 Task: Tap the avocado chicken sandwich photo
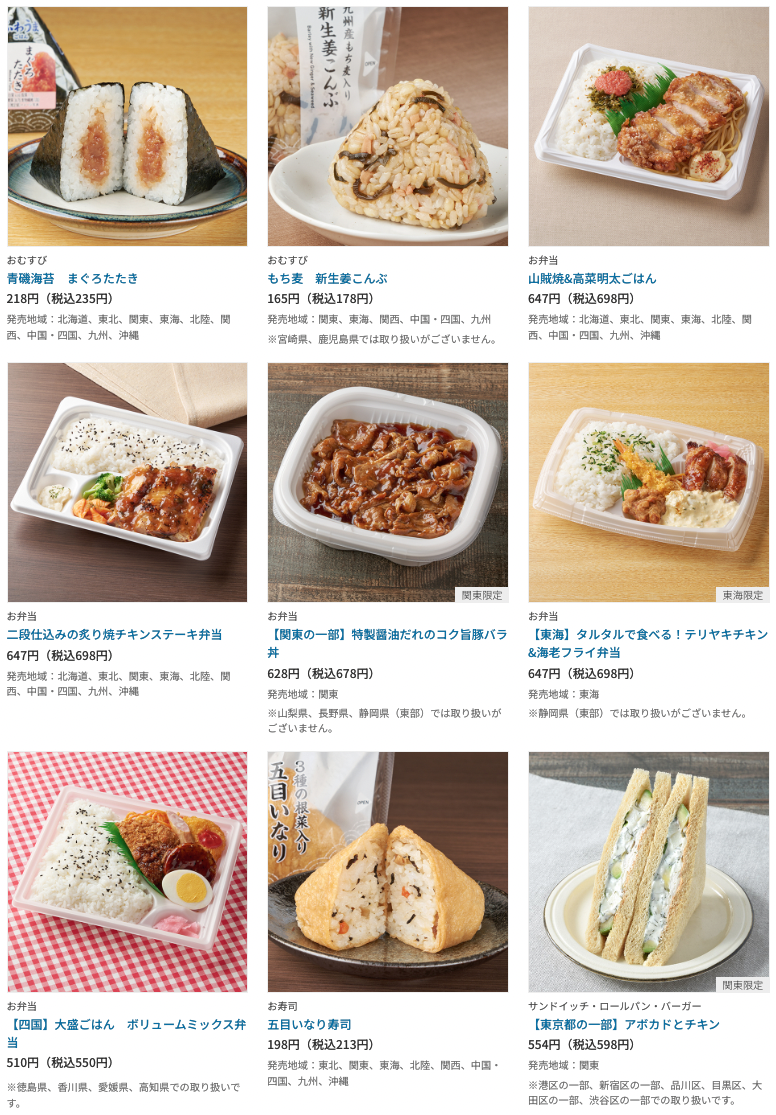pyautogui.click(x=648, y=871)
